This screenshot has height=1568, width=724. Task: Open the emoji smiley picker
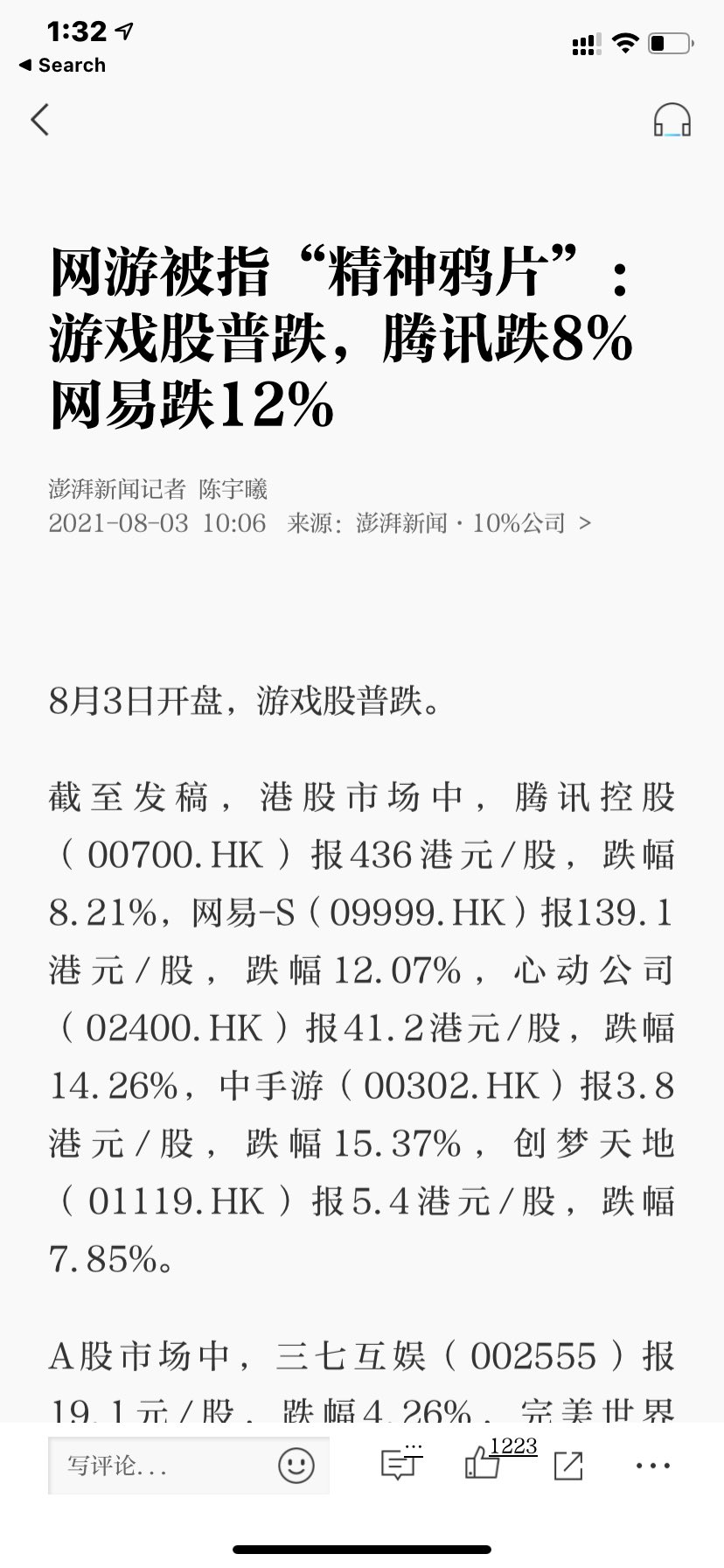[x=296, y=1465]
